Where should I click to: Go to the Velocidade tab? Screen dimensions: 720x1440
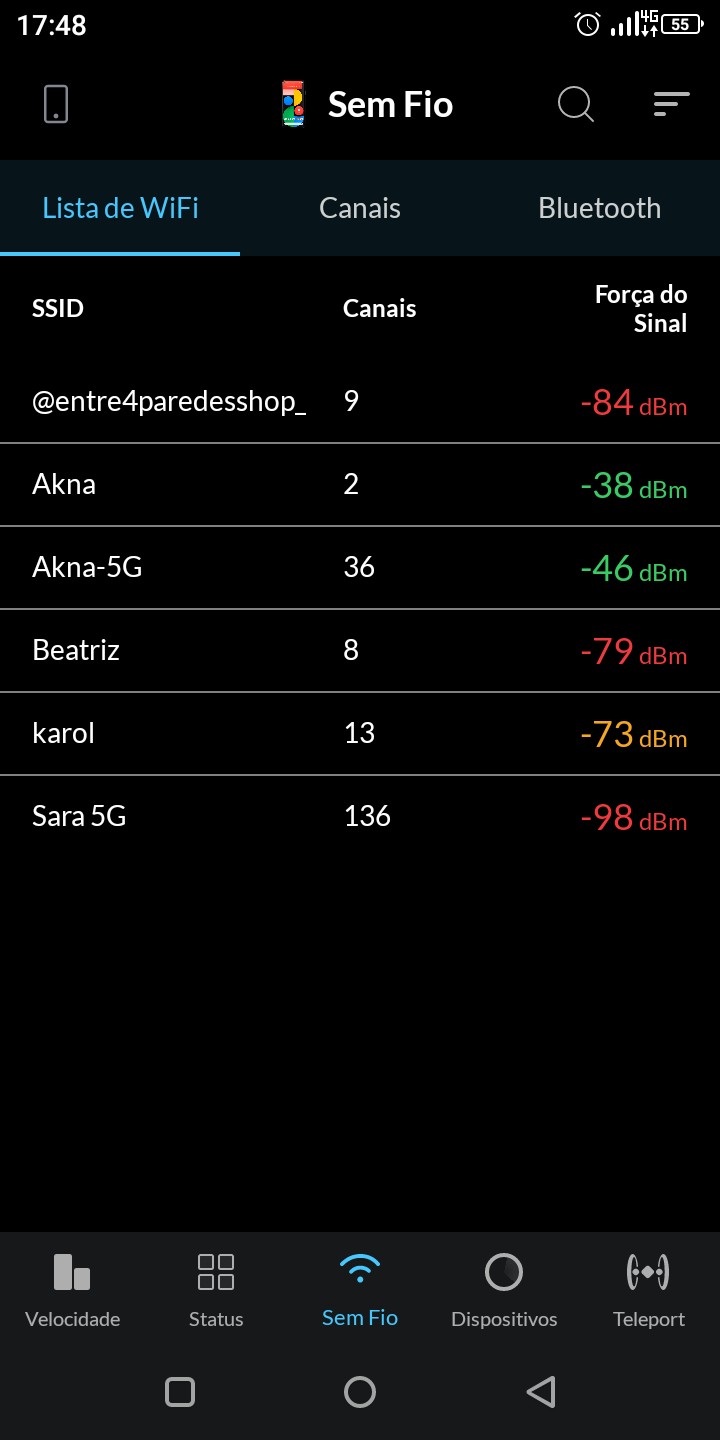72,1290
